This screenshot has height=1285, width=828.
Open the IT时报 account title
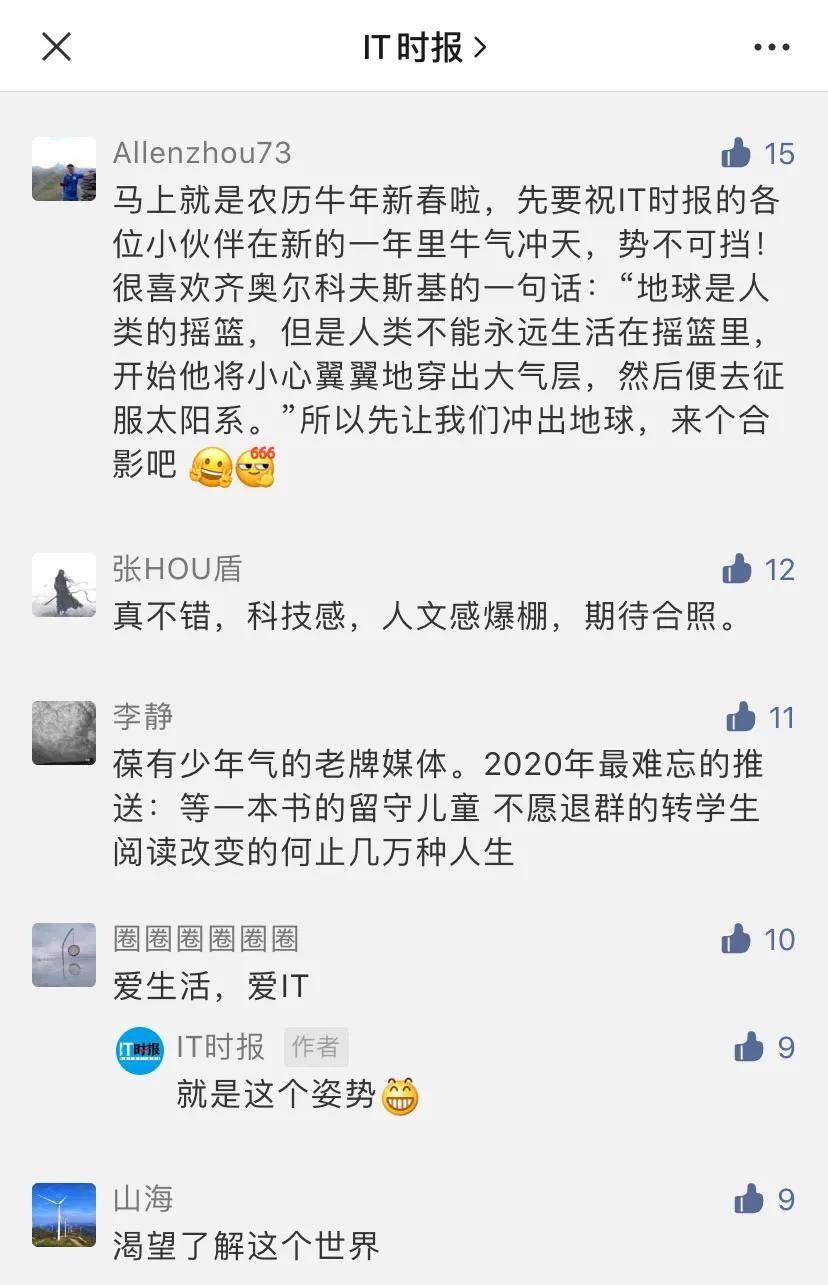[424, 47]
